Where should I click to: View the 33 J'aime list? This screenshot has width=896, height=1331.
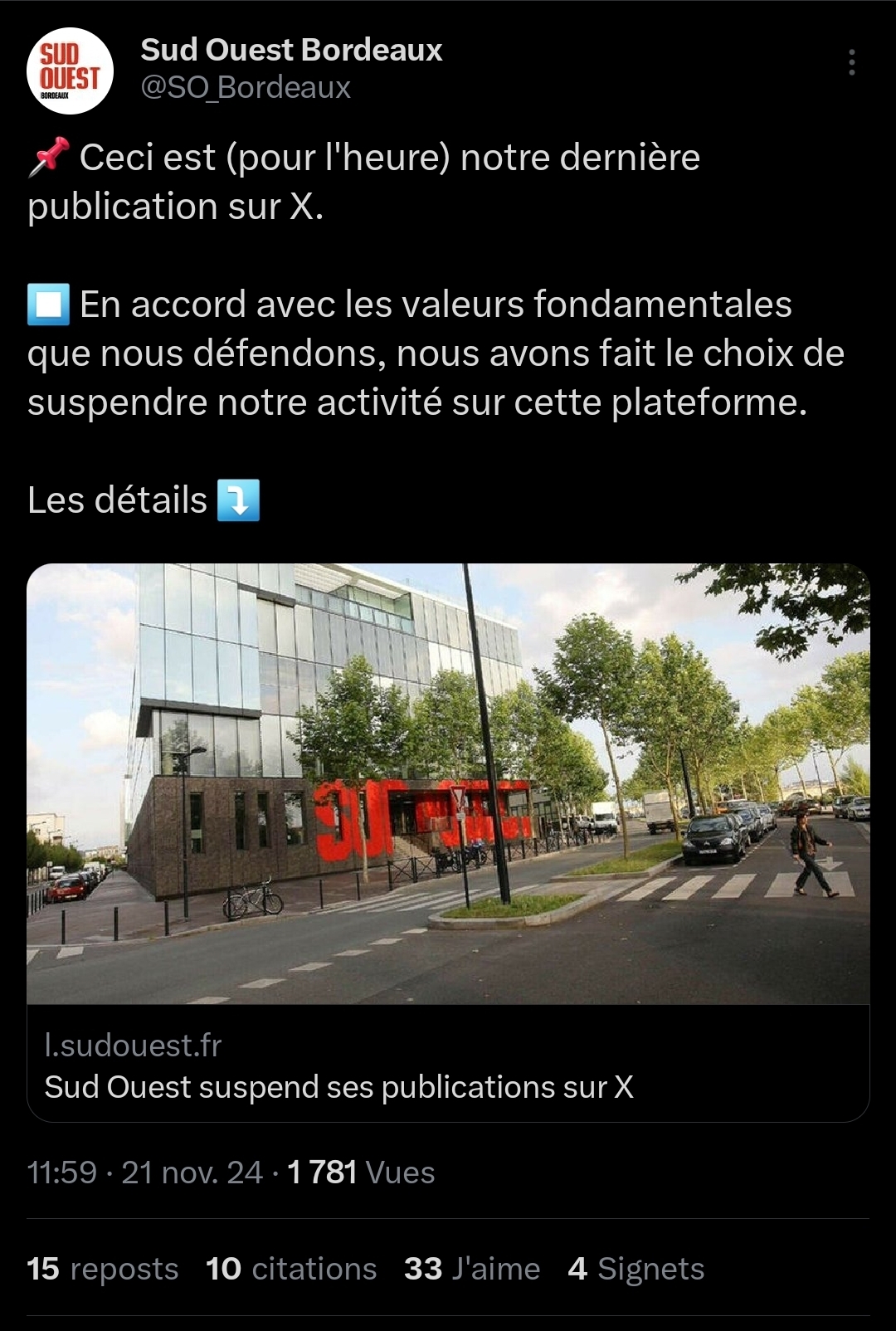point(472,1269)
